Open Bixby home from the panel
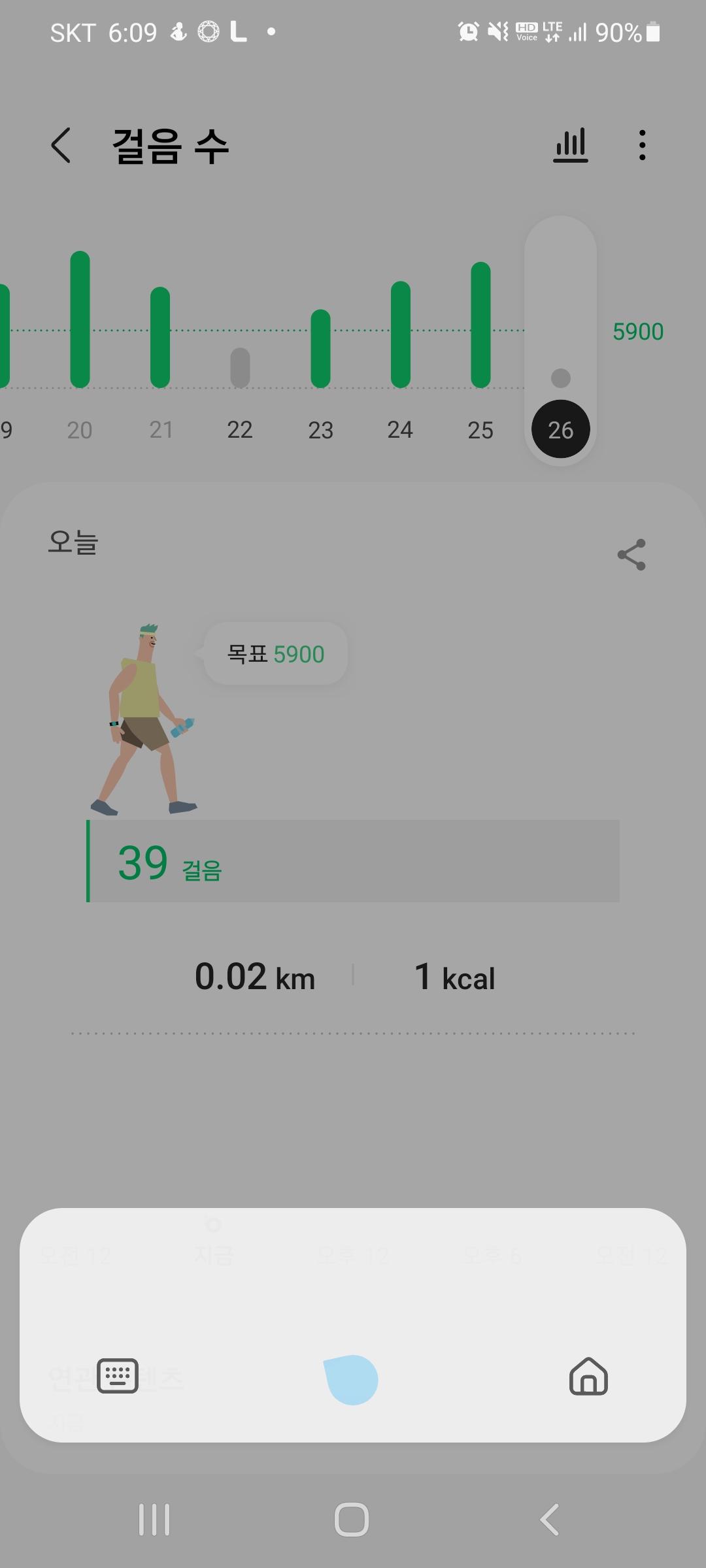Image resolution: width=706 pixels, height=1568 pixels. pos(588,1375)
